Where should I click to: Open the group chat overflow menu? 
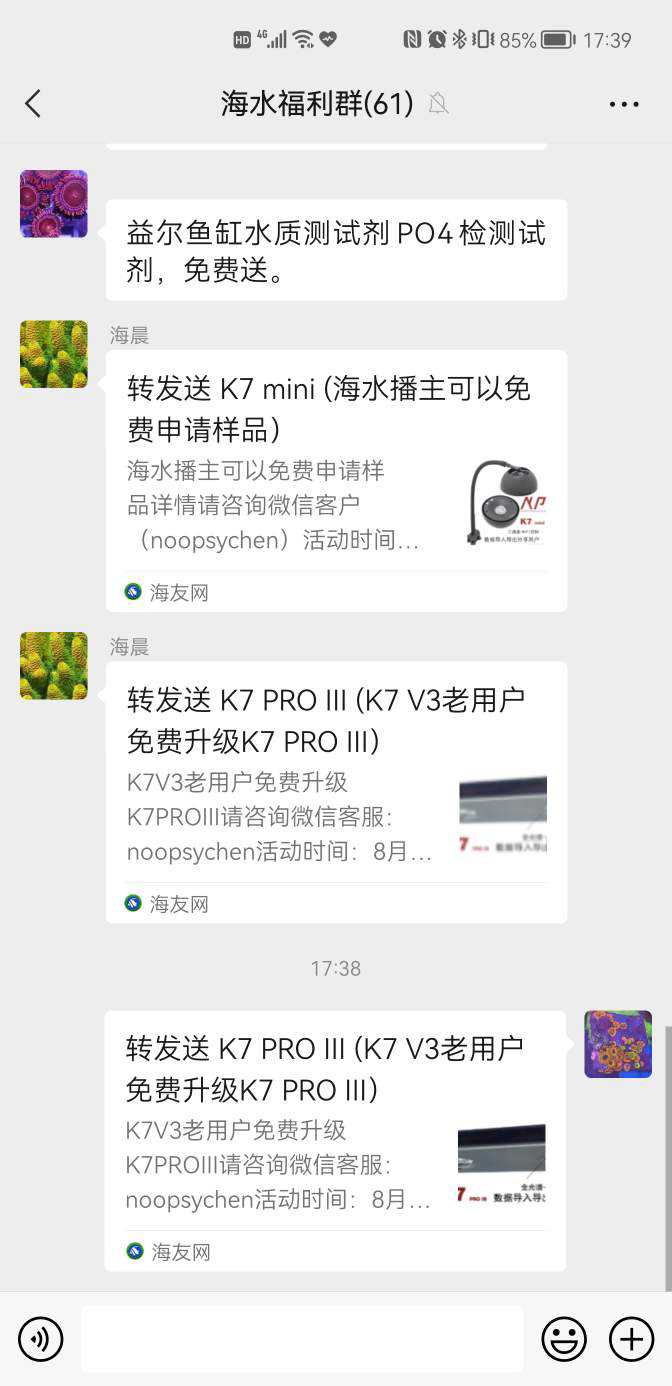(x=623, y=104)
